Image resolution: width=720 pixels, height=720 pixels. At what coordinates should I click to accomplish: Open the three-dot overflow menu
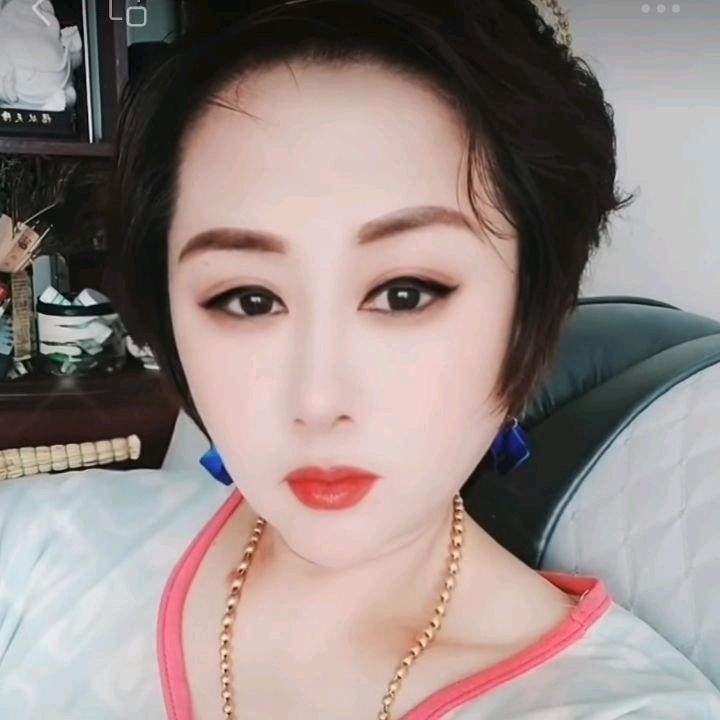pos(660,9)
